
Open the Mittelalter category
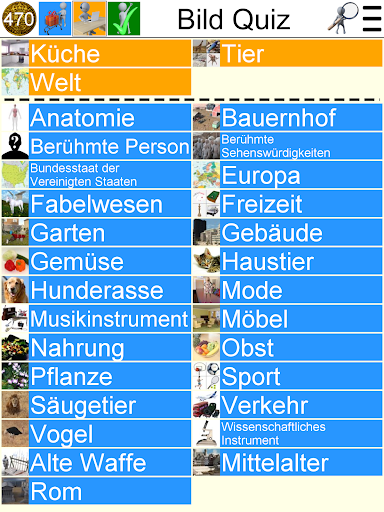287,462
